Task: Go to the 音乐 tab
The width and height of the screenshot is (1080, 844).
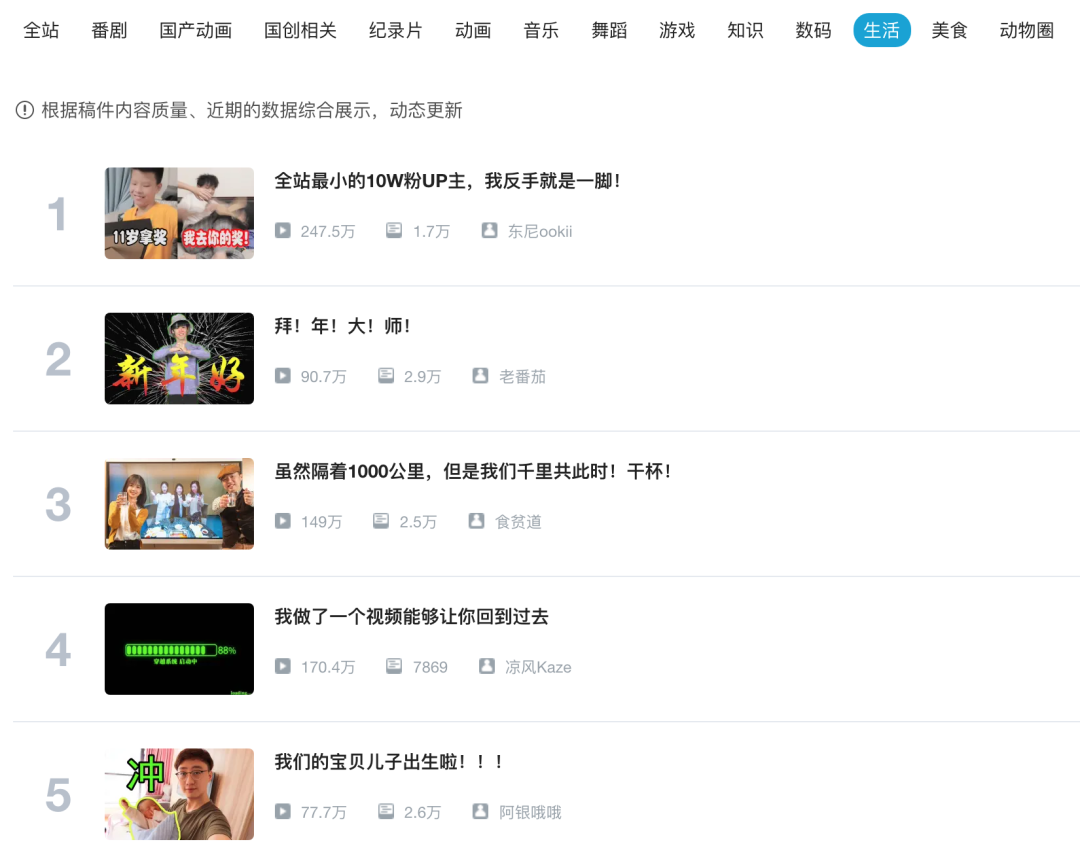Action: tap(541, 30)
